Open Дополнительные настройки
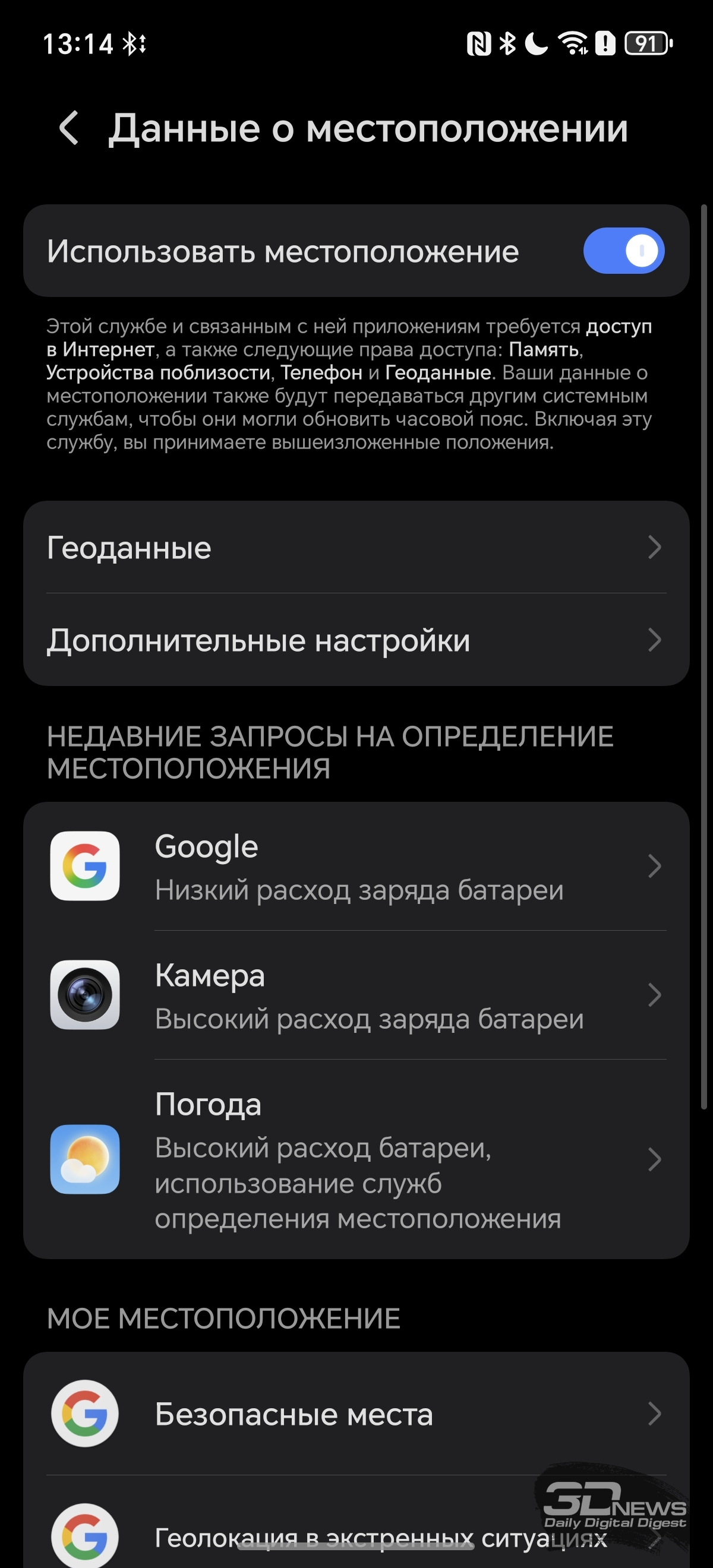The height and width of the screenshot is (1568, 713). [356, 640]
